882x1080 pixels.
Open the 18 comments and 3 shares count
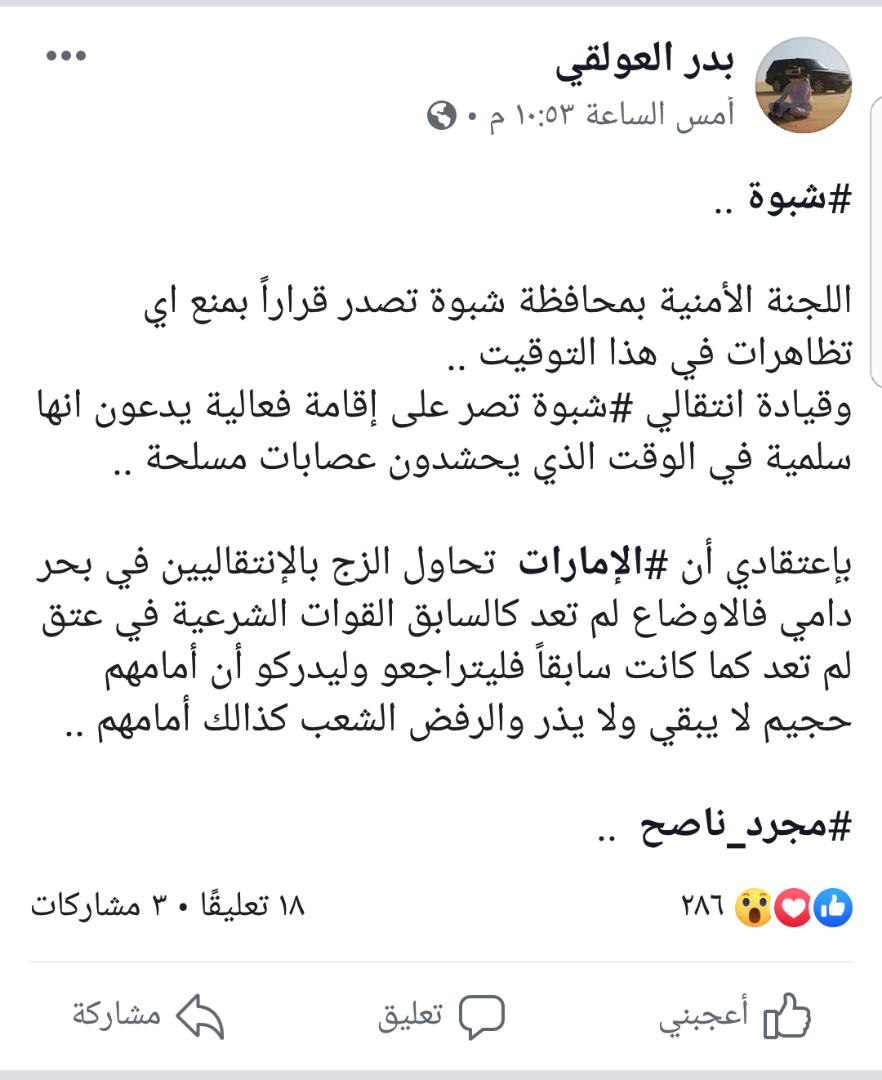167,908
